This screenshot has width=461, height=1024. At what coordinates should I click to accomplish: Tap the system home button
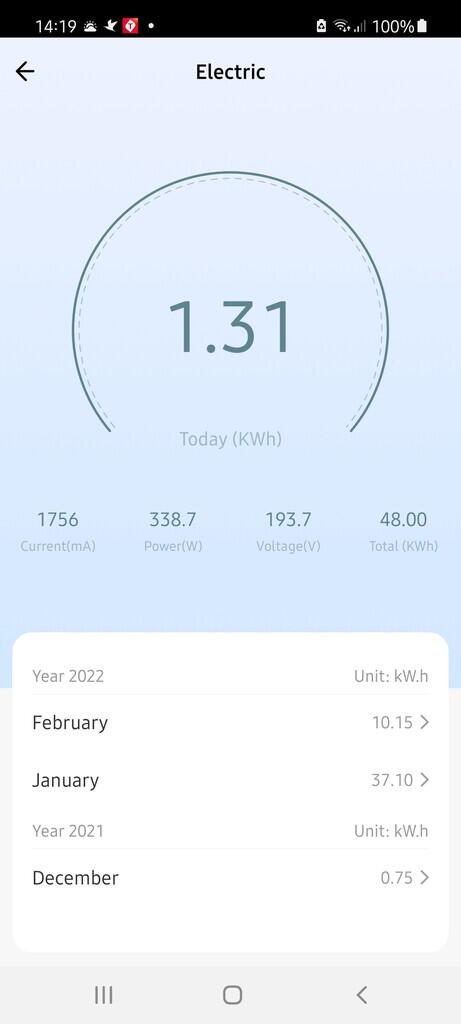[x=232, y=995]
